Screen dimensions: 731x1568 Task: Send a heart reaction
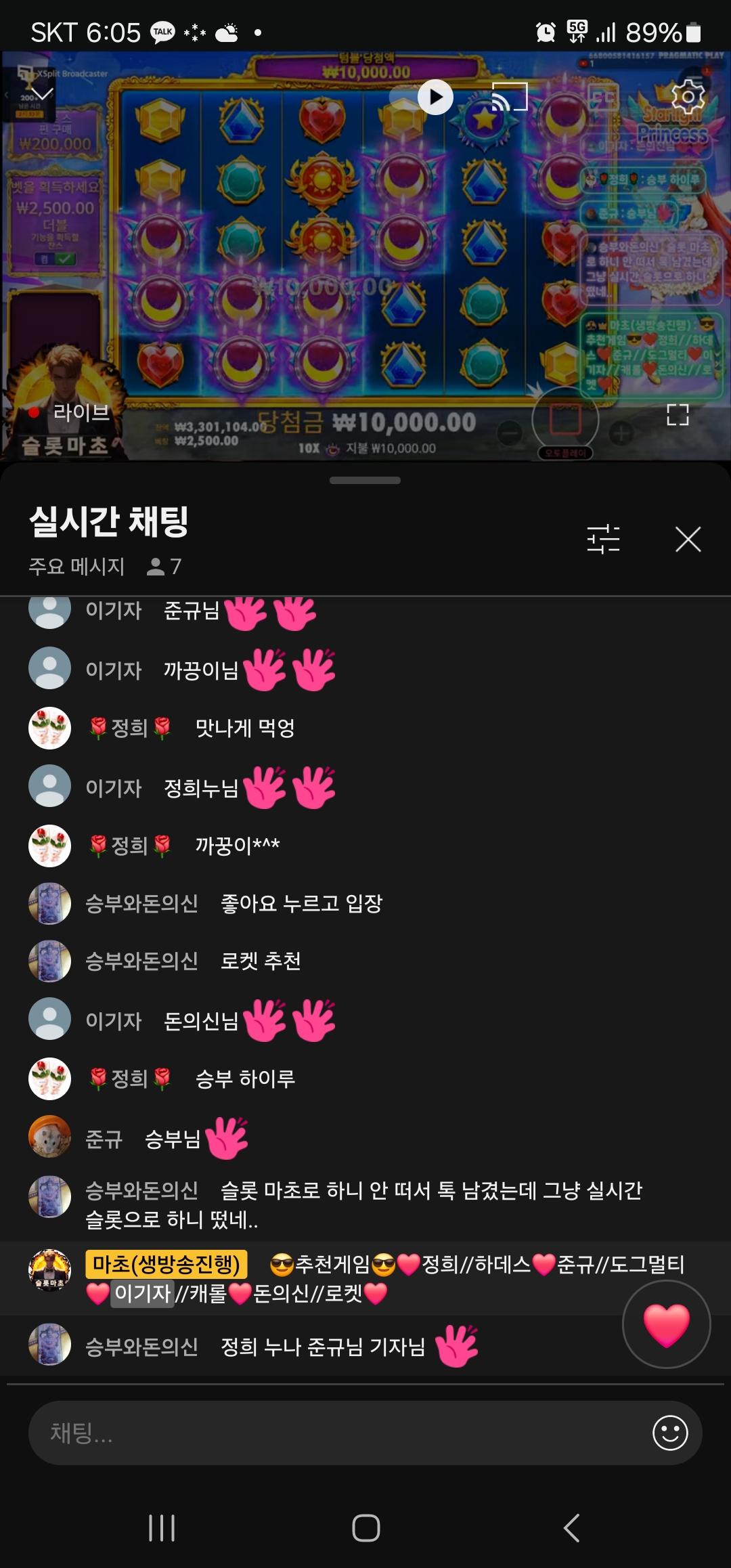pos(666,1324)
